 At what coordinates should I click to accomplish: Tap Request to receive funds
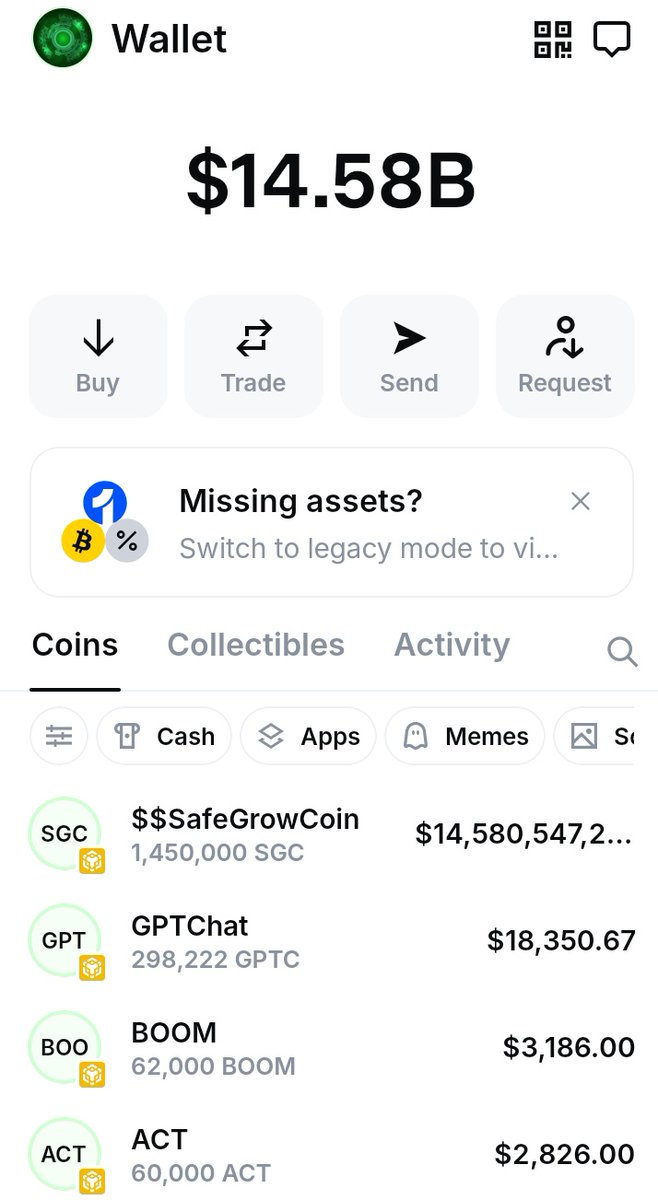coord(565,356)
